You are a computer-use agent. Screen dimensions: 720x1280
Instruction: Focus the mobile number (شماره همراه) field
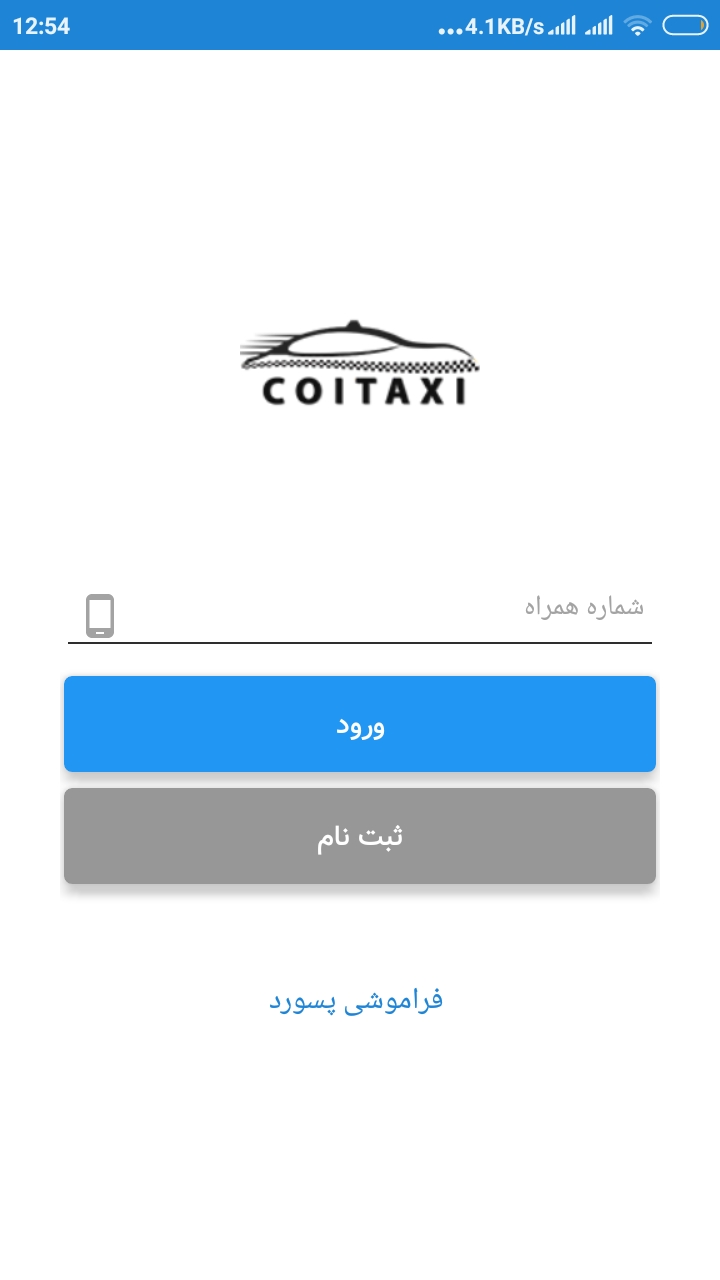pyautogui.click(x=380, y=608)
